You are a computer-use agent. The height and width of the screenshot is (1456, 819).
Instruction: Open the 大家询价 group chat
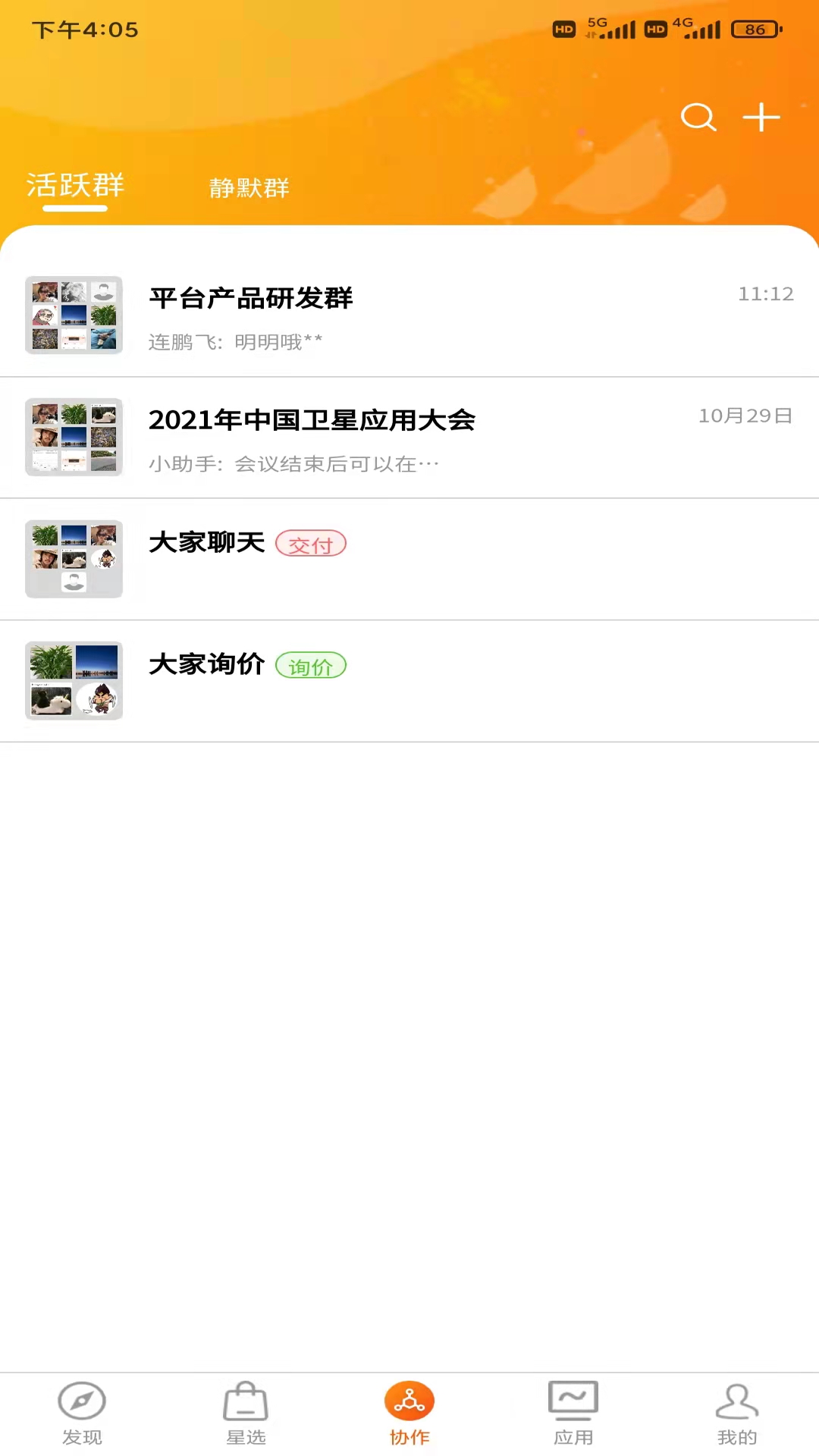click(409, 681)
